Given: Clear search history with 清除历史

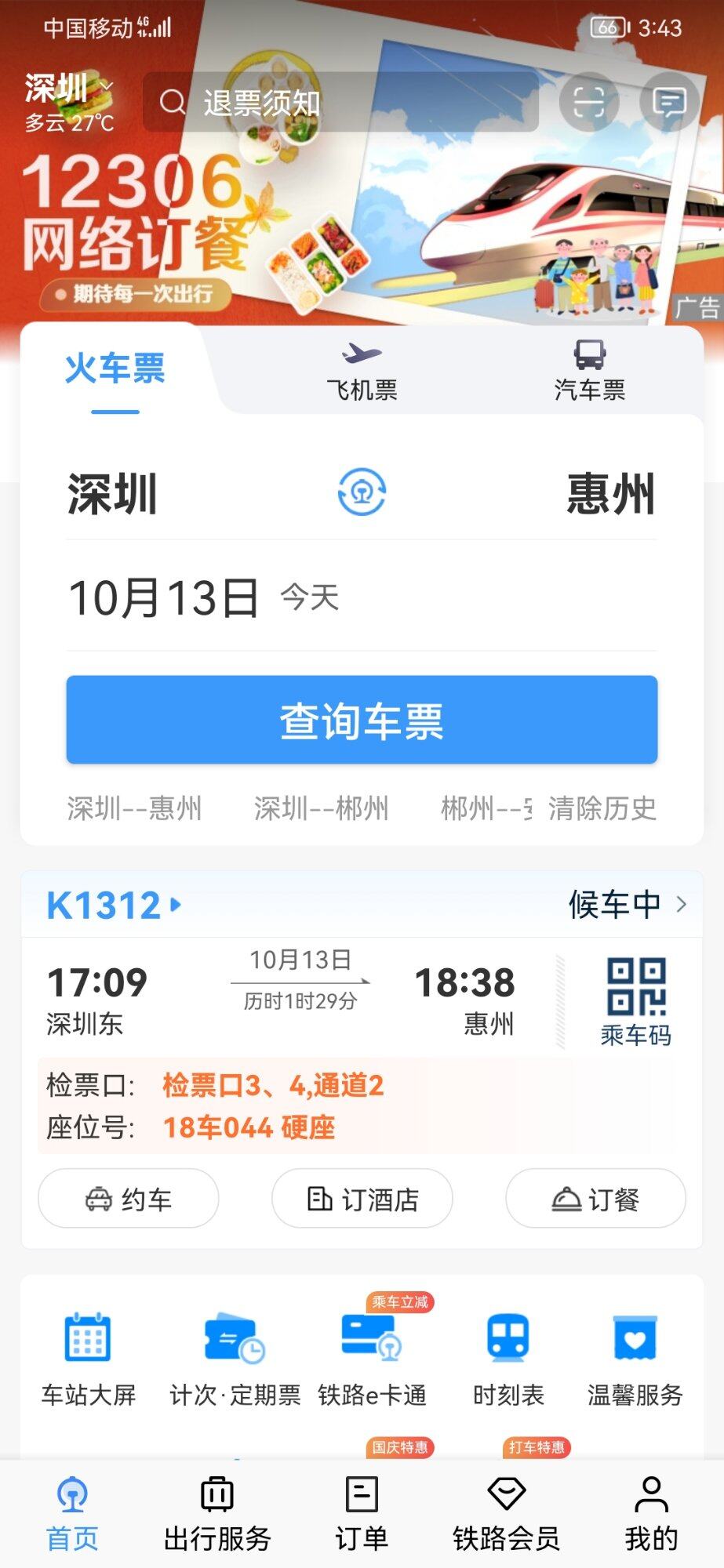Looking at the screenshot, I should tap(602, 808).
